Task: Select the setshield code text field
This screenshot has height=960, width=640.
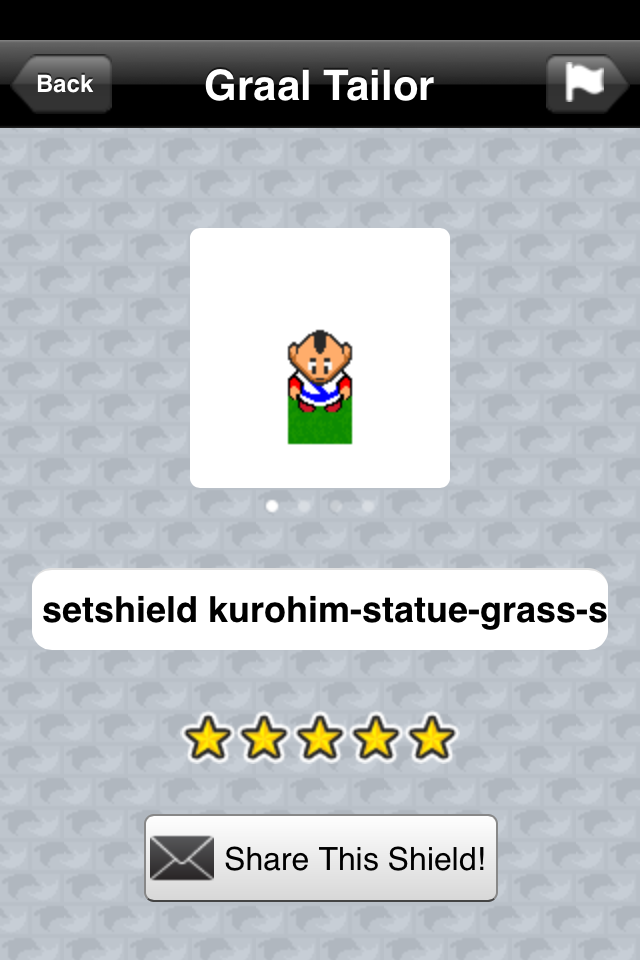Action: click(320, 610)
